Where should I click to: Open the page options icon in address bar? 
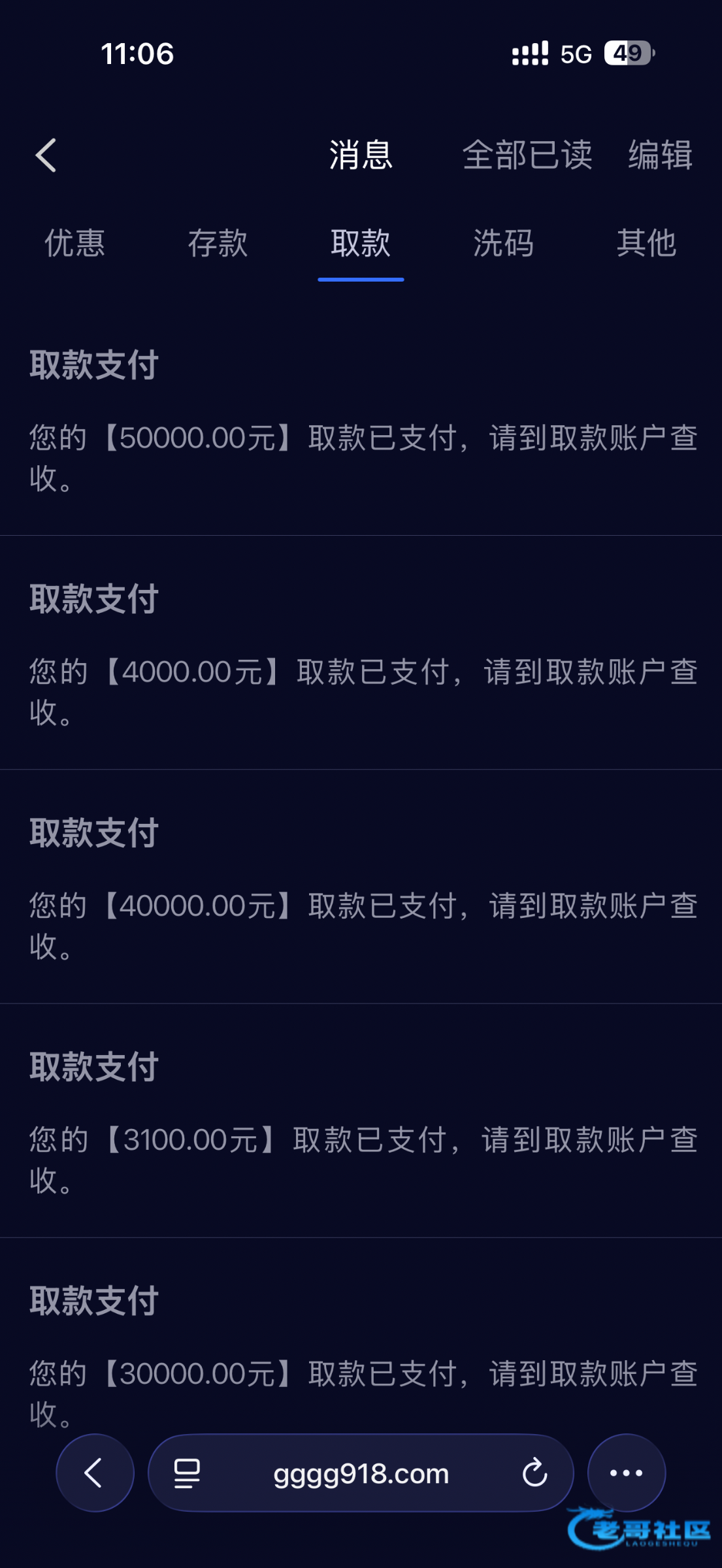[187, 1474]
